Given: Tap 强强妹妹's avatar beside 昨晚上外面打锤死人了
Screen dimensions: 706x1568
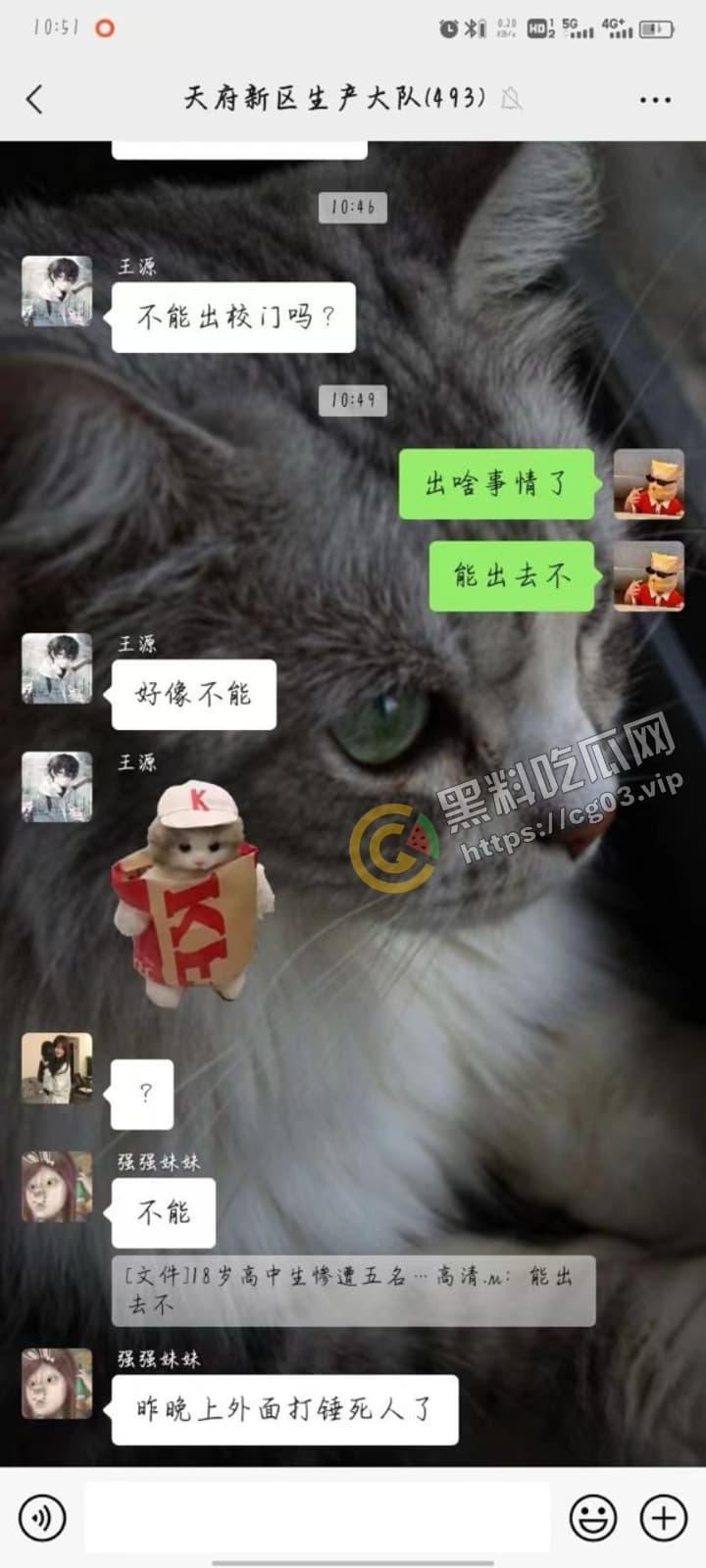Looking at the screenshot, I should [57, 1383].
